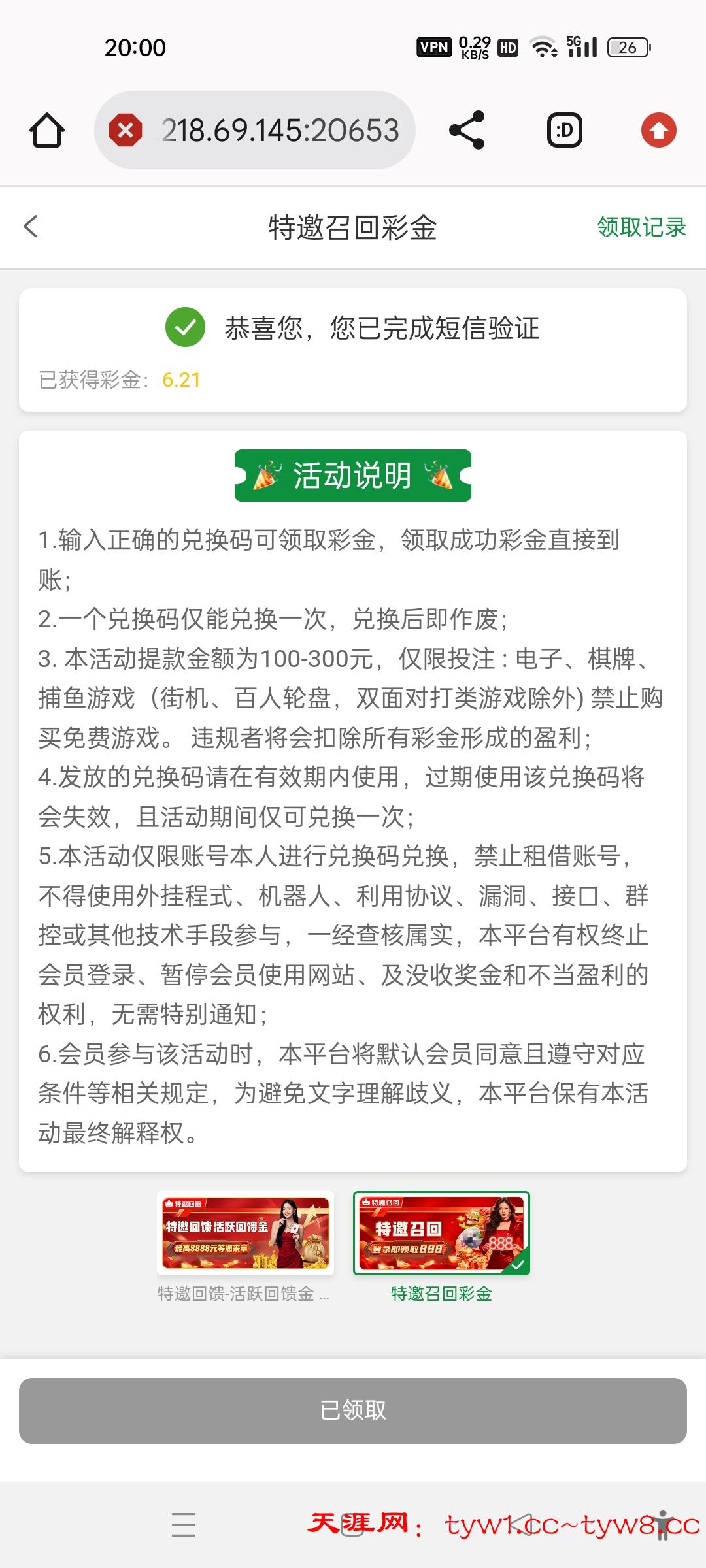The height and width of the screenshot is (1568, 706).
Task: Open the browser tabs switcher
Action: [x=564, y=130]
